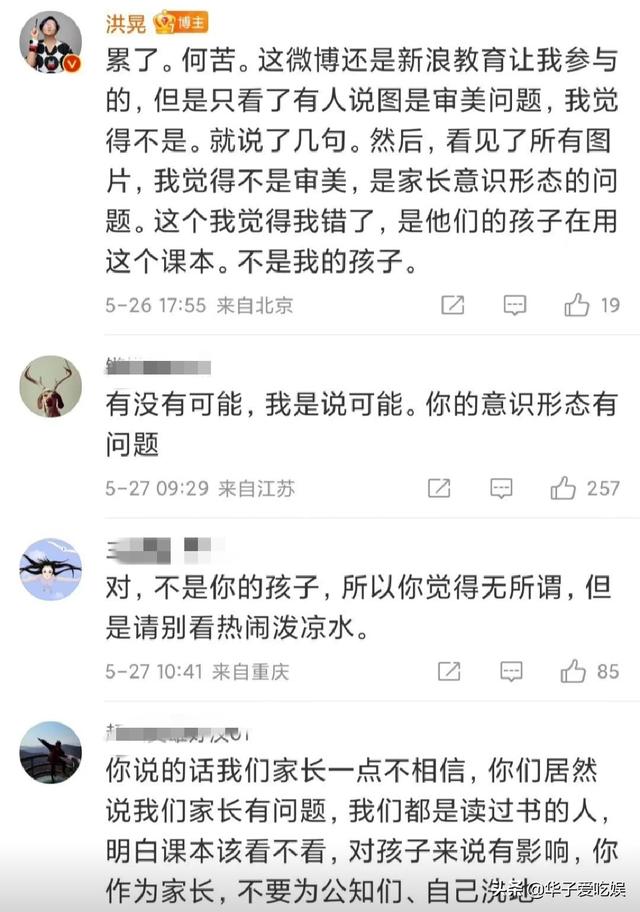The height and width of the screenshot is (912, 640).
Task: Open the avatar of 重庆 commenter
Action: (x=50, y=568)
